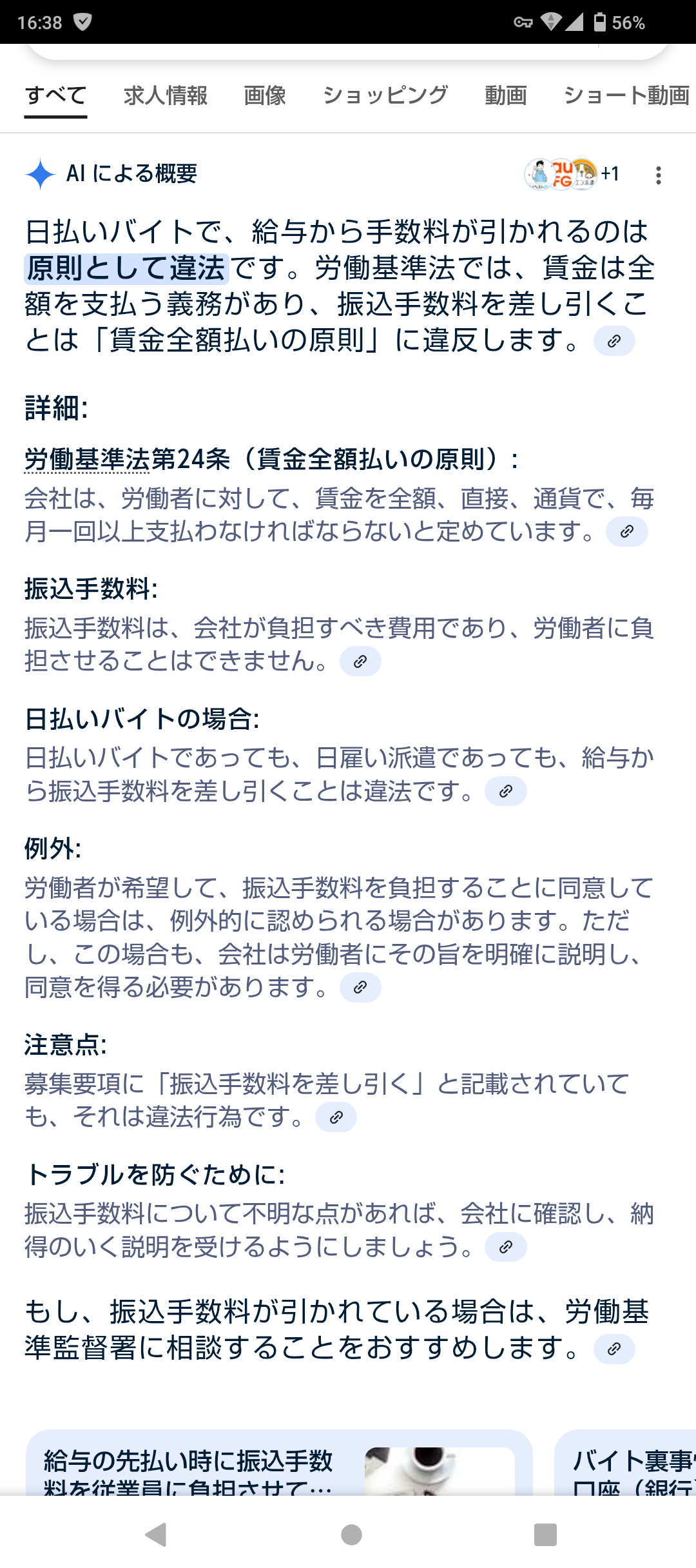This screenshot has width=696, height=1568.
Task: Open the 給与の先払い時に振込手数 article card
Action: (x=278, y=1467)
